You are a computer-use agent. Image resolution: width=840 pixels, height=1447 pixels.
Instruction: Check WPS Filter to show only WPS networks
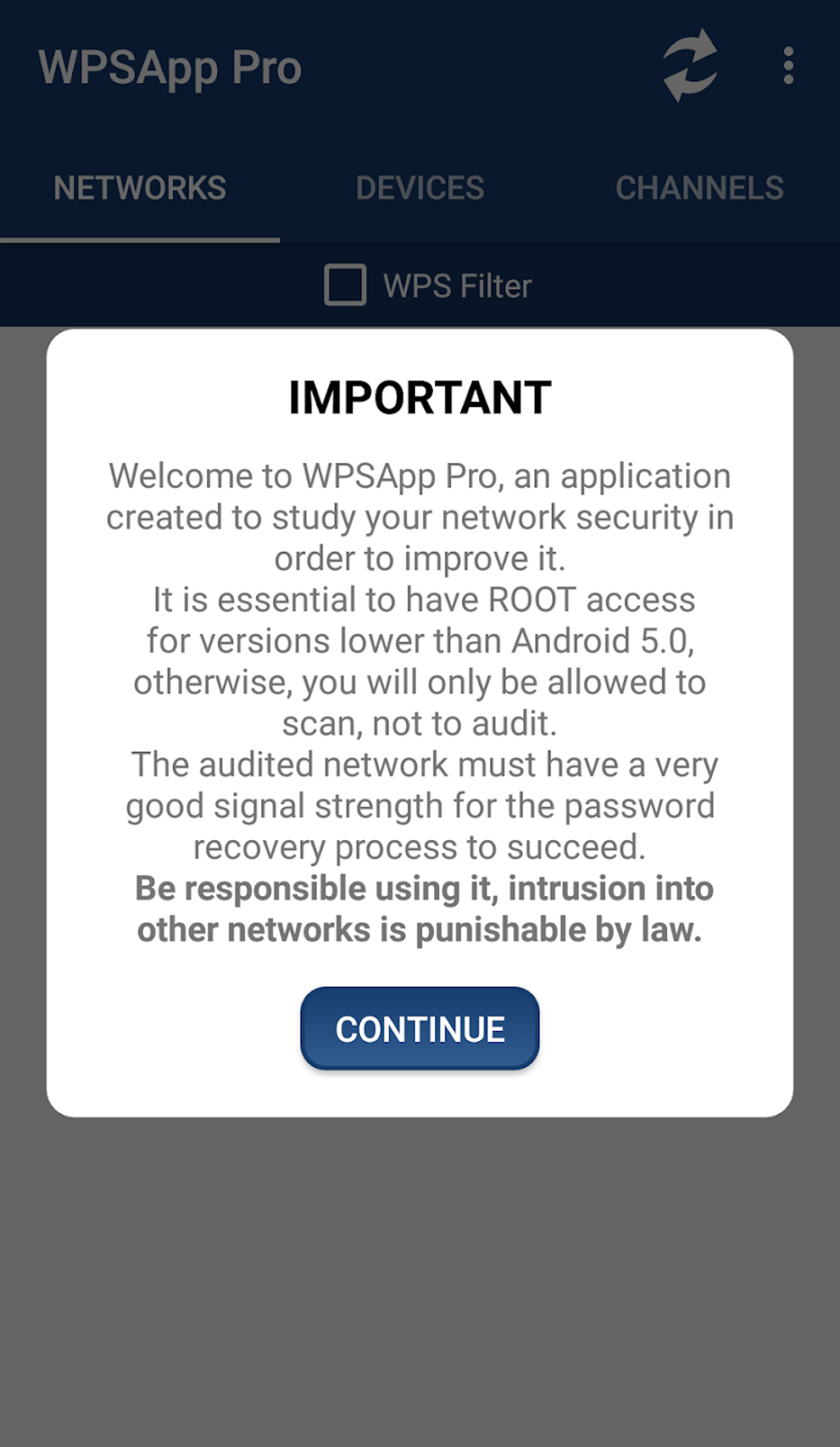click(346, 285)
